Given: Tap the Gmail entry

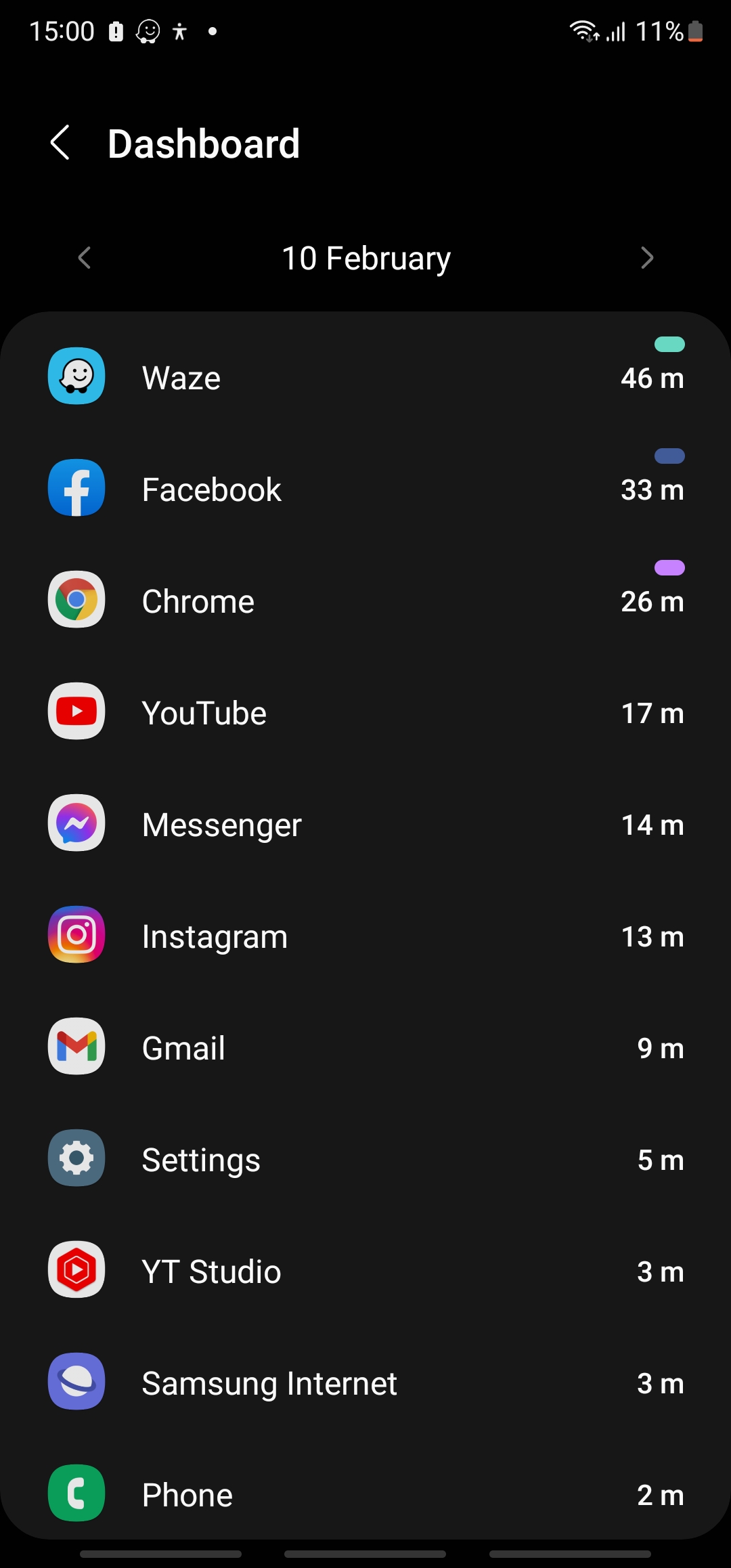Looking at the screenshot, I should [x=365, y=1047].
